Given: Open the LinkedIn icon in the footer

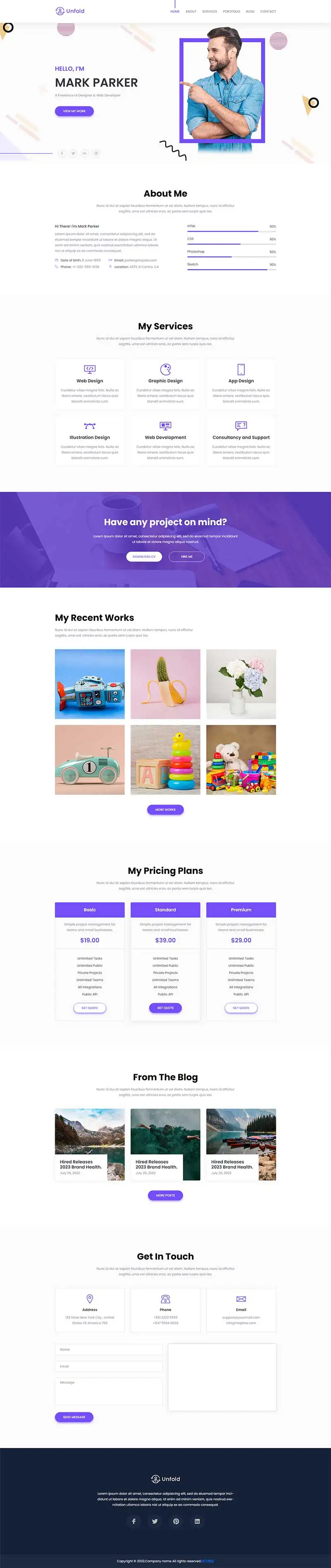Looking at the screenshot, I should [x=197, y=1521].
